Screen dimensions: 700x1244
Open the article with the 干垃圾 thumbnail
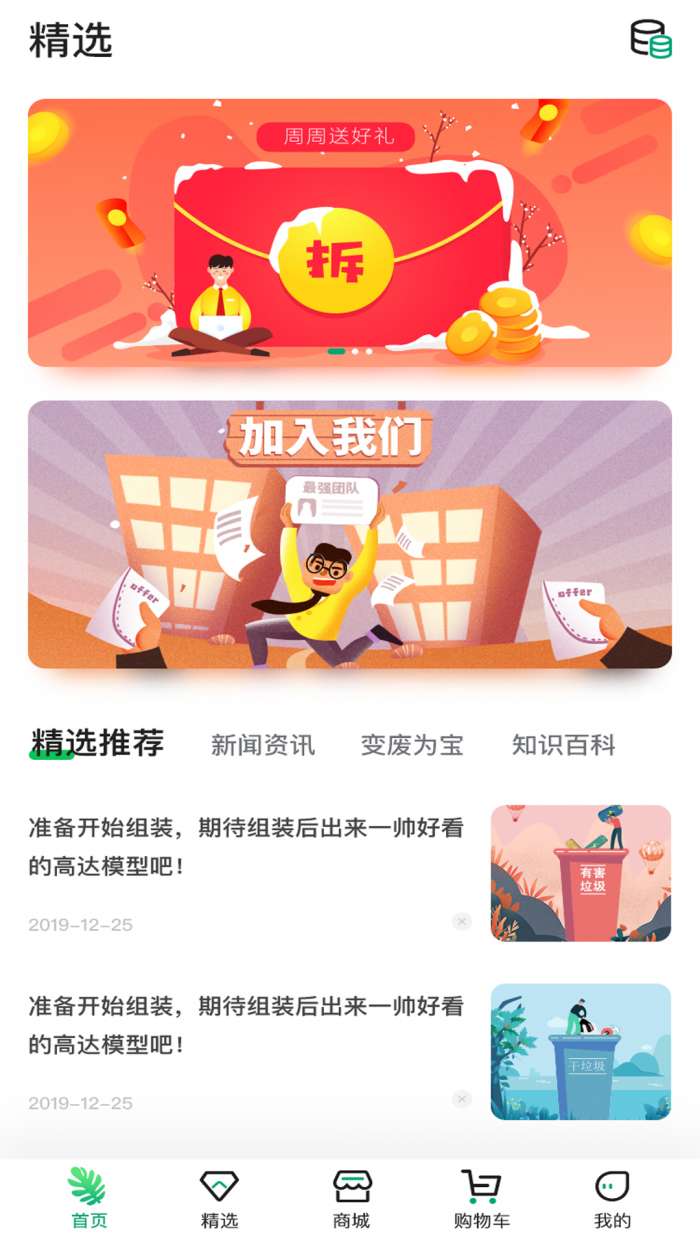click(246, 1025)
